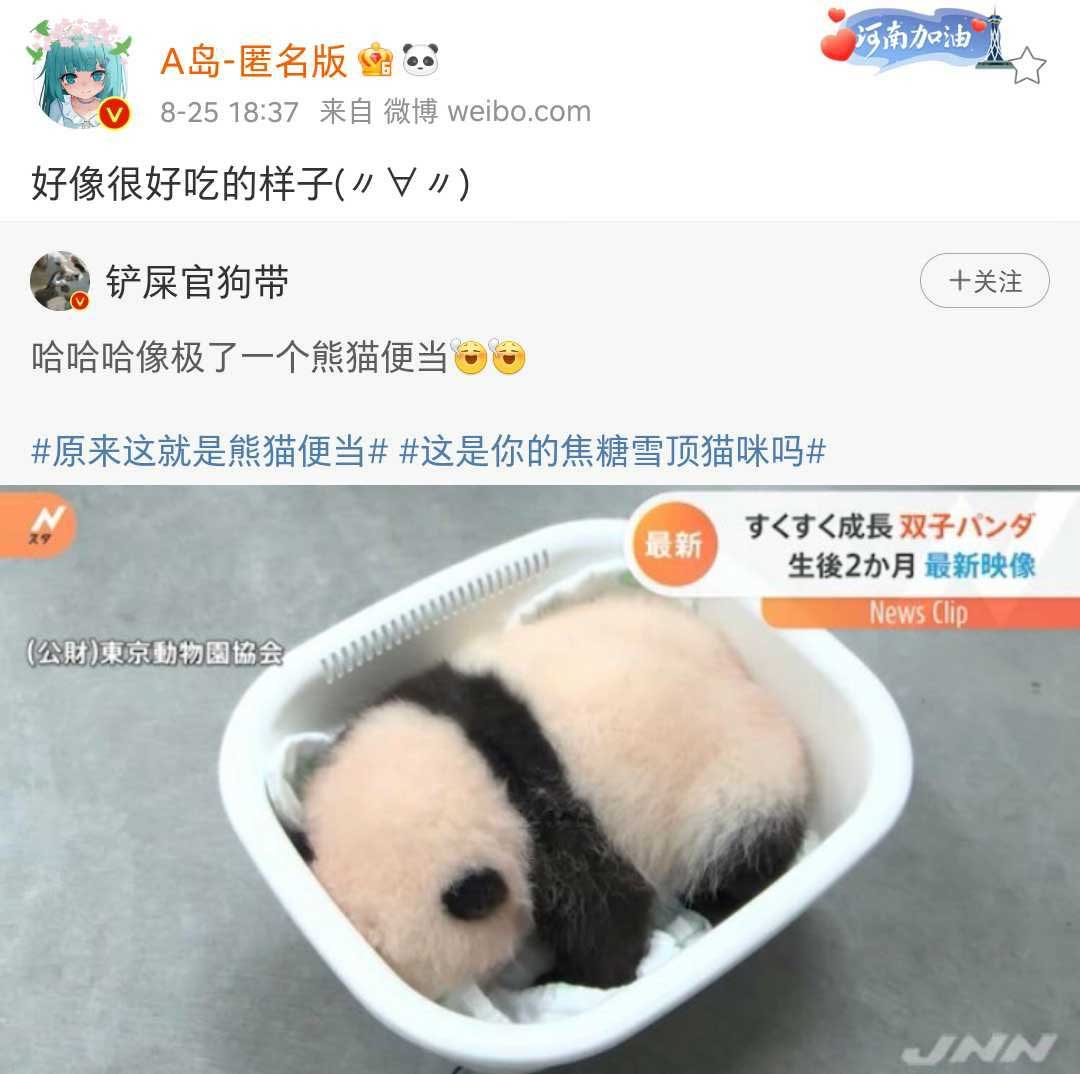The width and height of the screenshot is (1080, 1074).
Task: Follow 铲屎官狗带 with the +关注 button
Action: (984, 281)
